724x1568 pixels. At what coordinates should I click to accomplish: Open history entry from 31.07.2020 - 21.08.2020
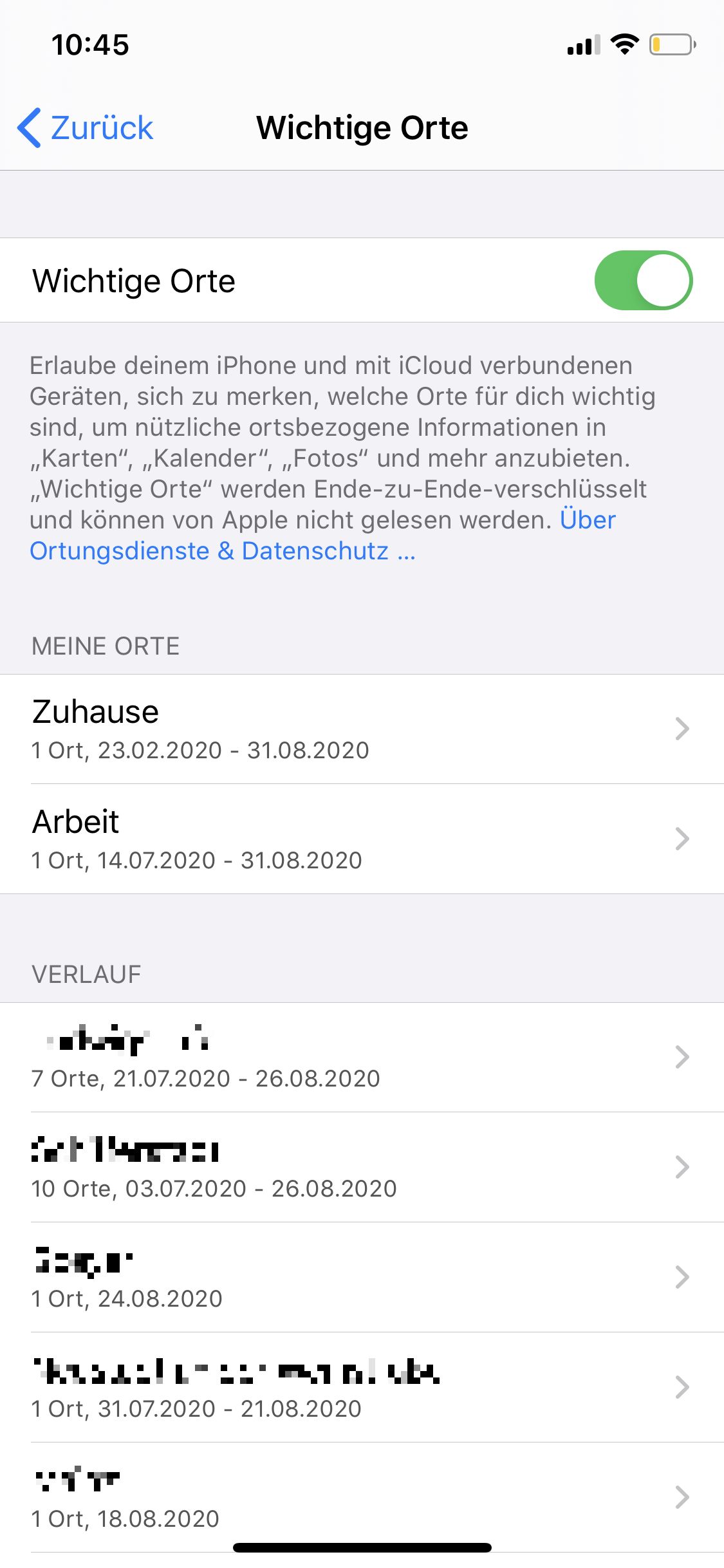point(360,1388)
